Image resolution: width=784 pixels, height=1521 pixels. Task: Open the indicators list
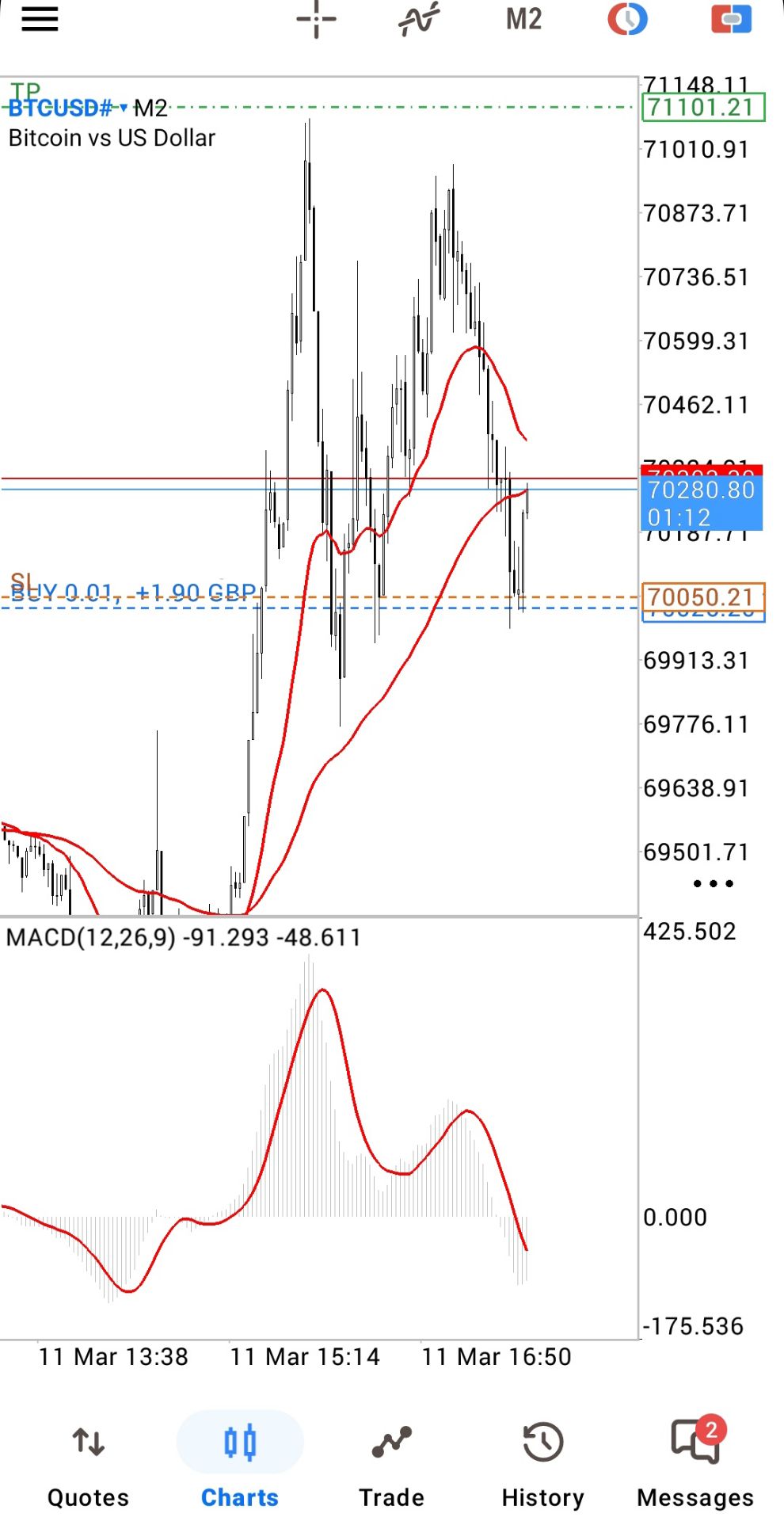[x=418, y=20]
